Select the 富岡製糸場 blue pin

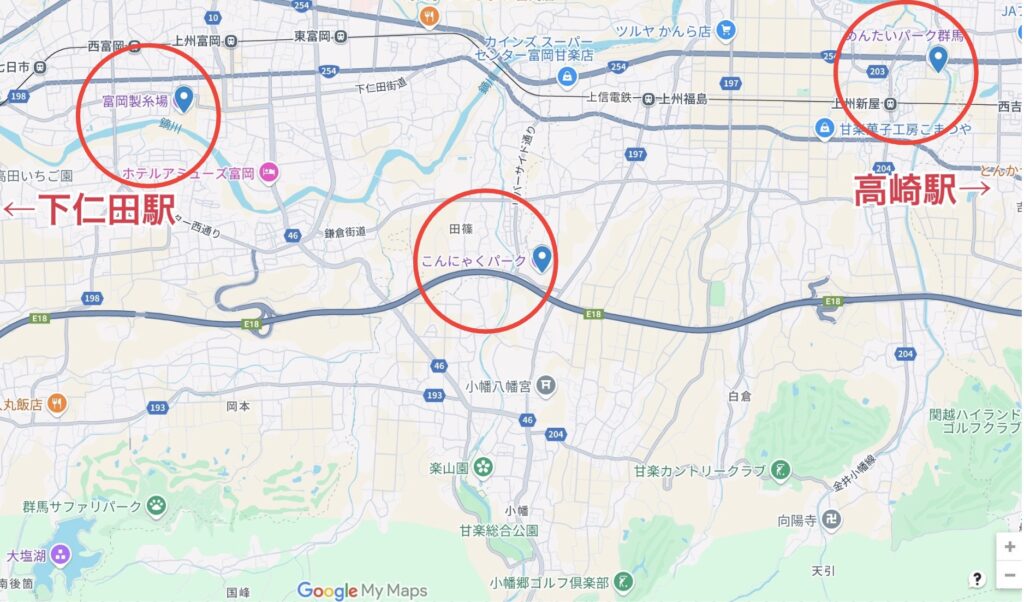(x=183, y=98)
